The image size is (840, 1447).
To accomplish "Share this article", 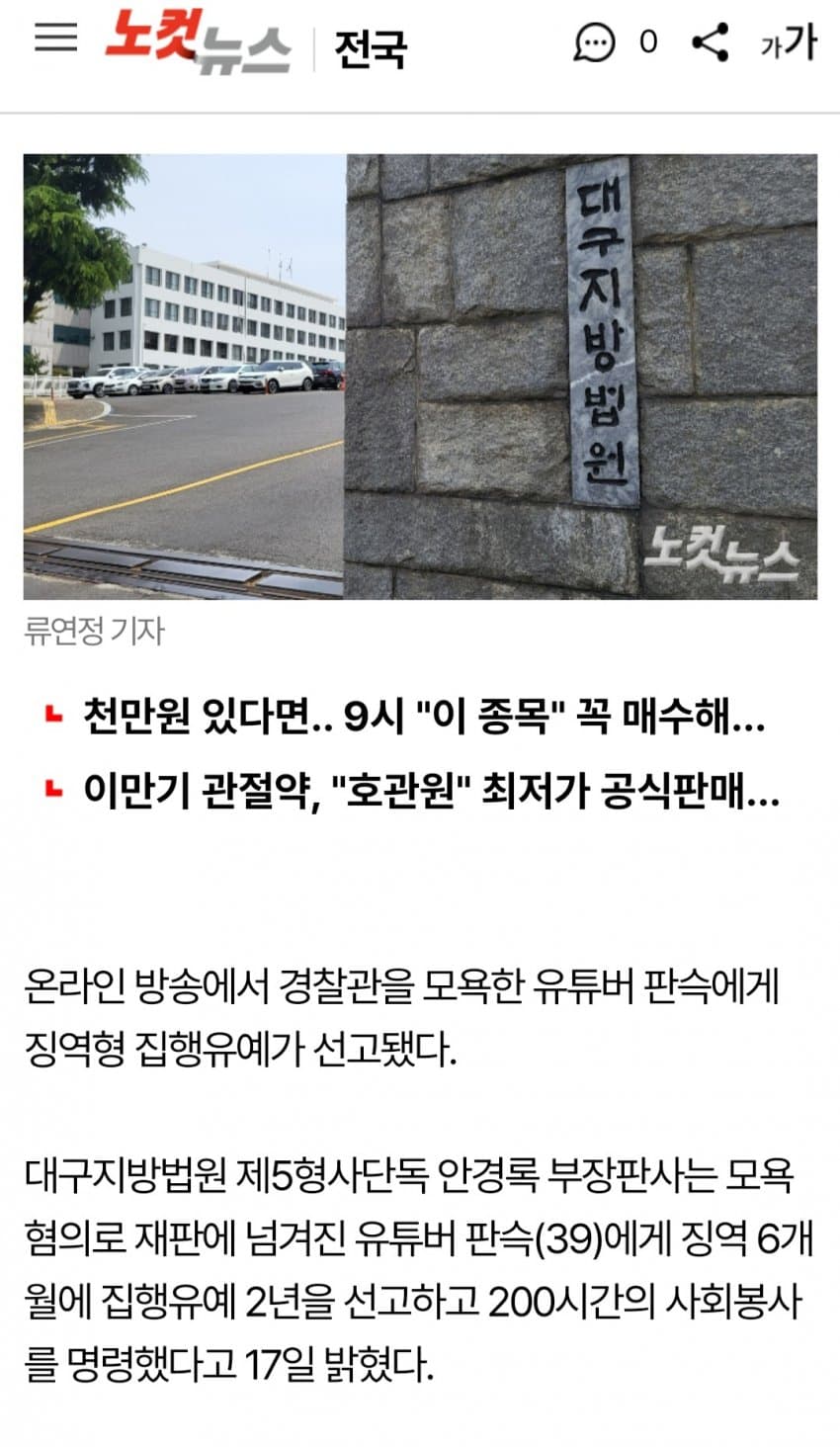I will tap(711, 42).
